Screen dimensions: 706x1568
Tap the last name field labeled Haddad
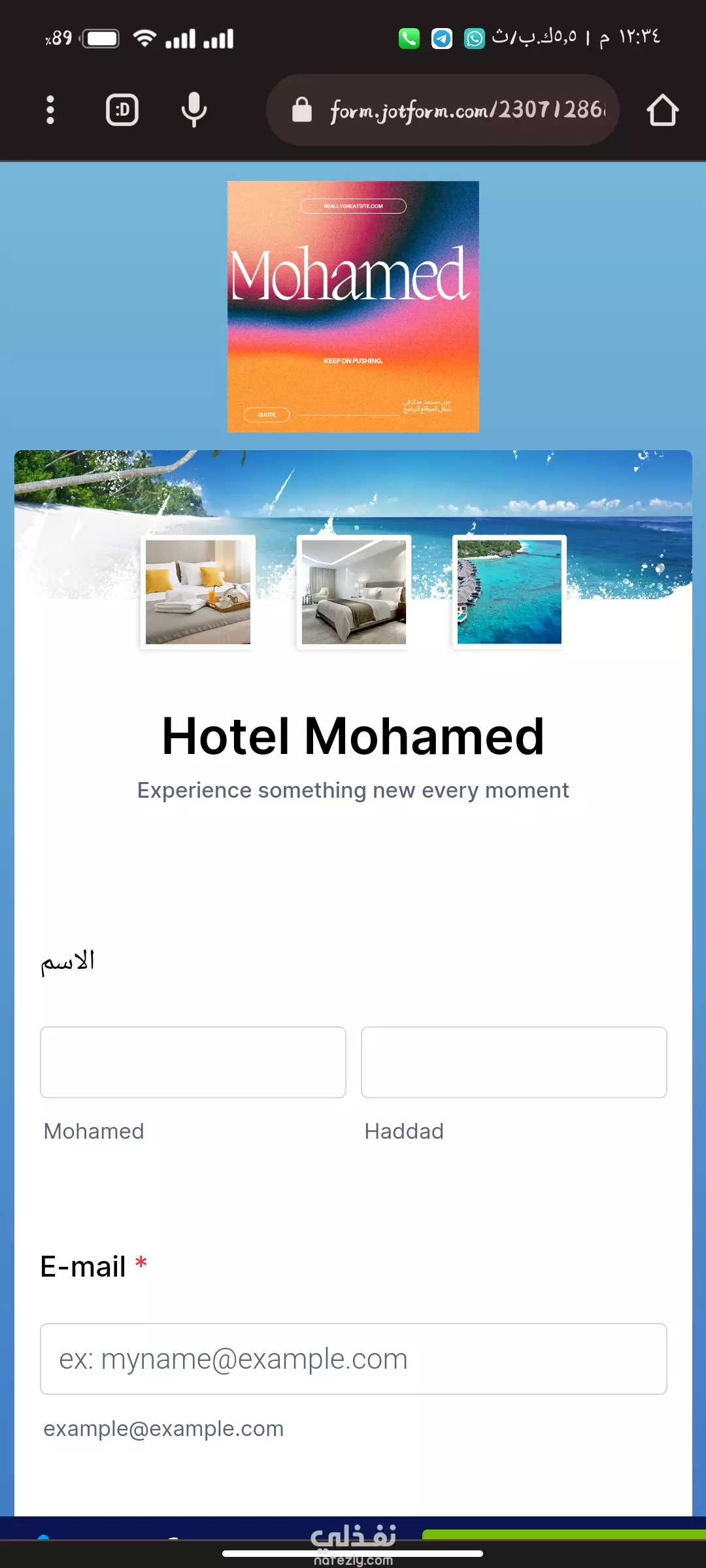click(x=514, y=1062)
